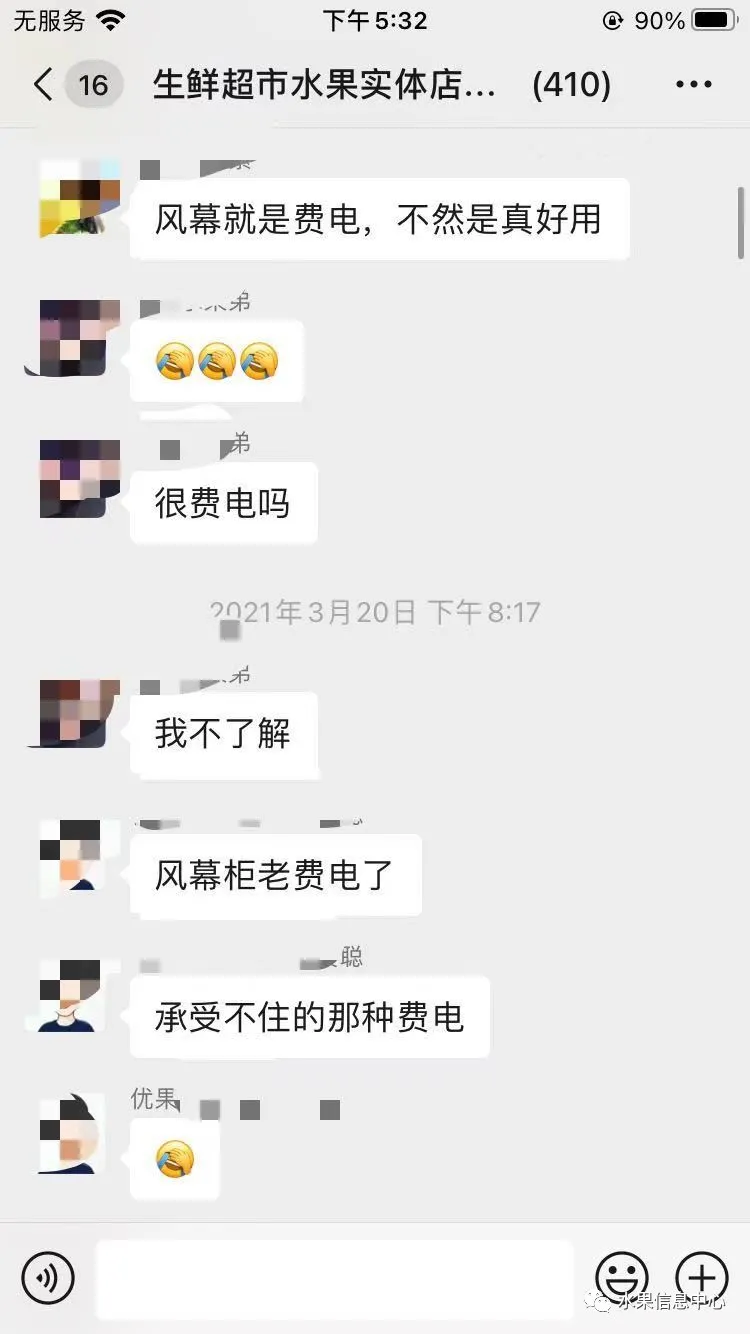This screenshot has height=1334, width=750.
Task: Open the plus attachment menu
Action: [702, 1277]
